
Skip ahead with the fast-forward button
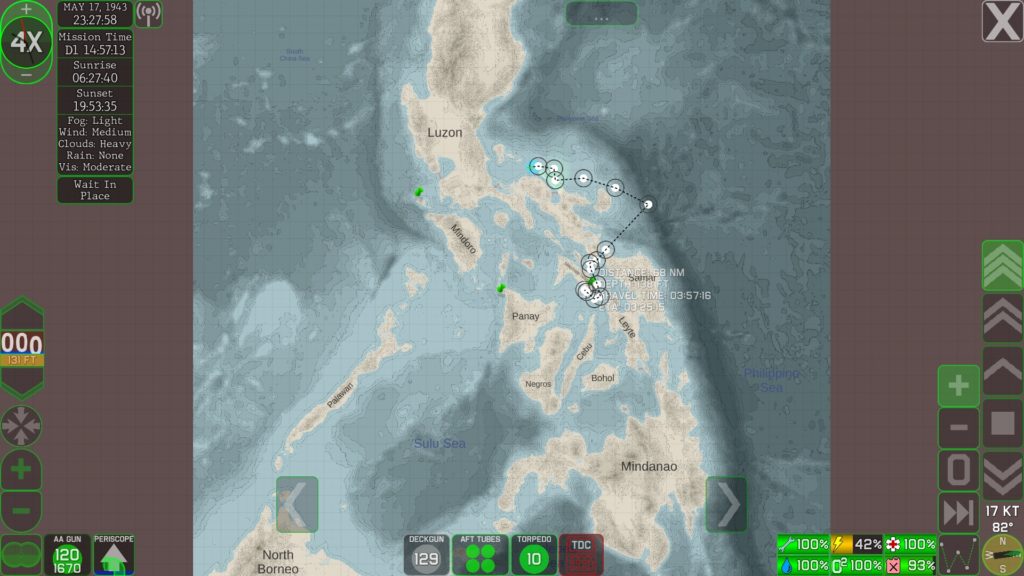click(958, 513)
